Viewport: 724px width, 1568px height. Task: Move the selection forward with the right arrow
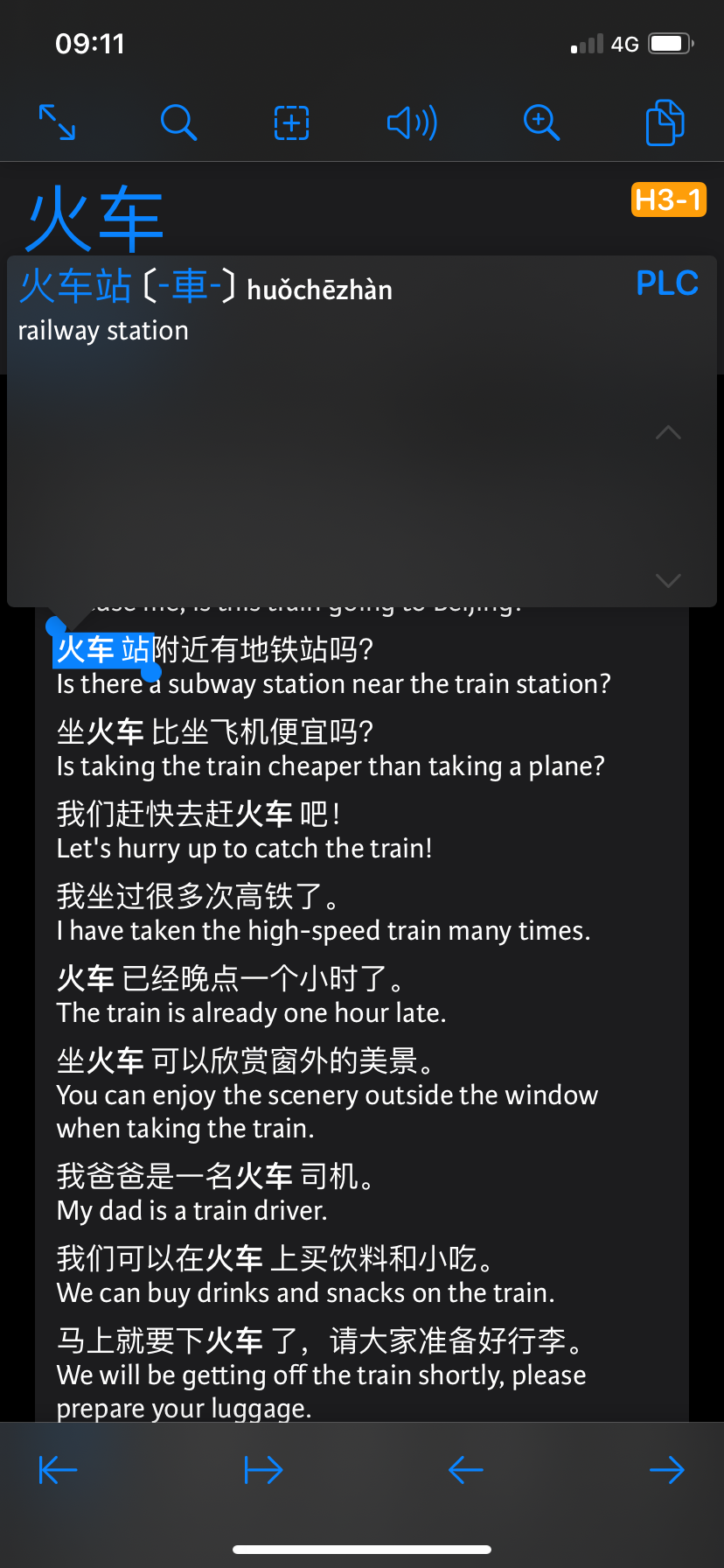[666, 1470]
